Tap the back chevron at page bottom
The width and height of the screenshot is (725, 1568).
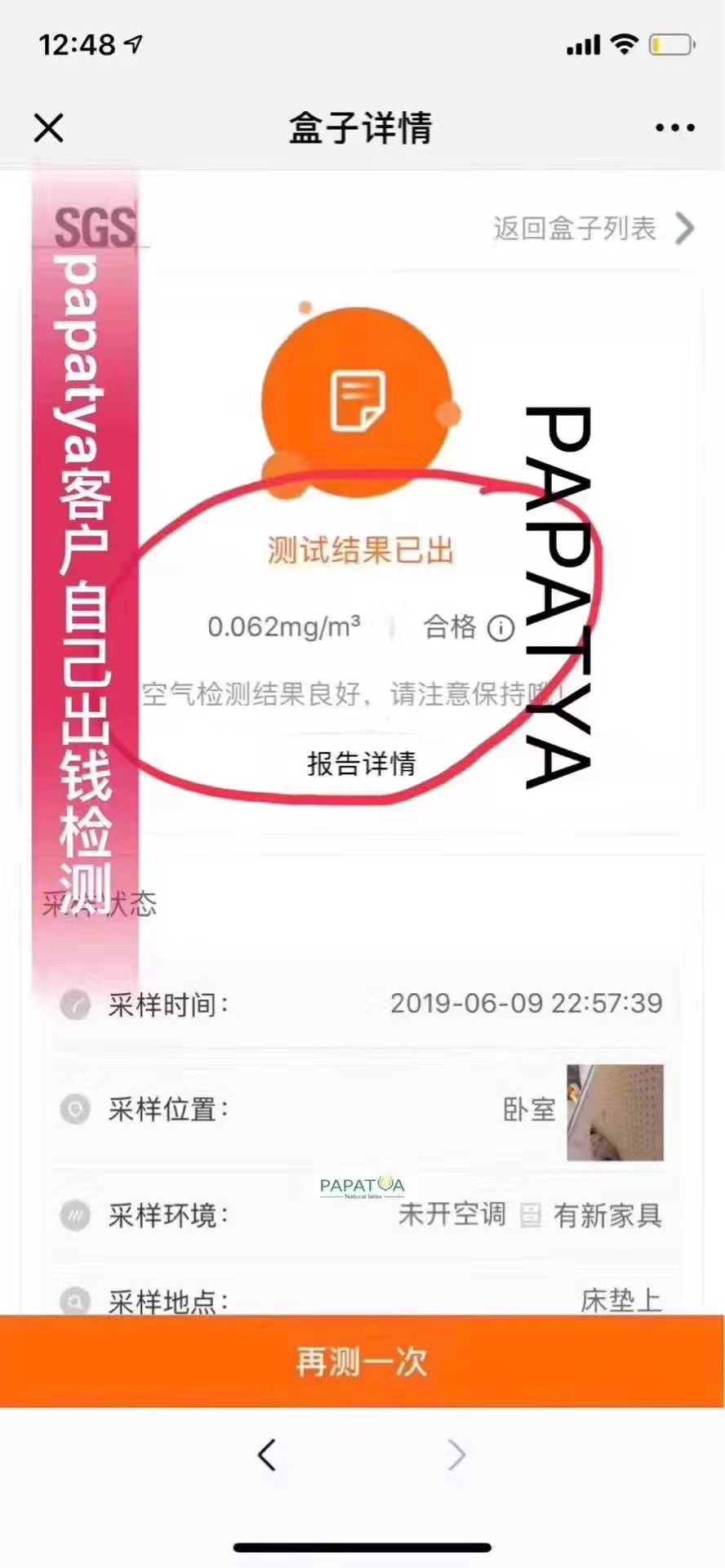click(x=266, y=1454)
